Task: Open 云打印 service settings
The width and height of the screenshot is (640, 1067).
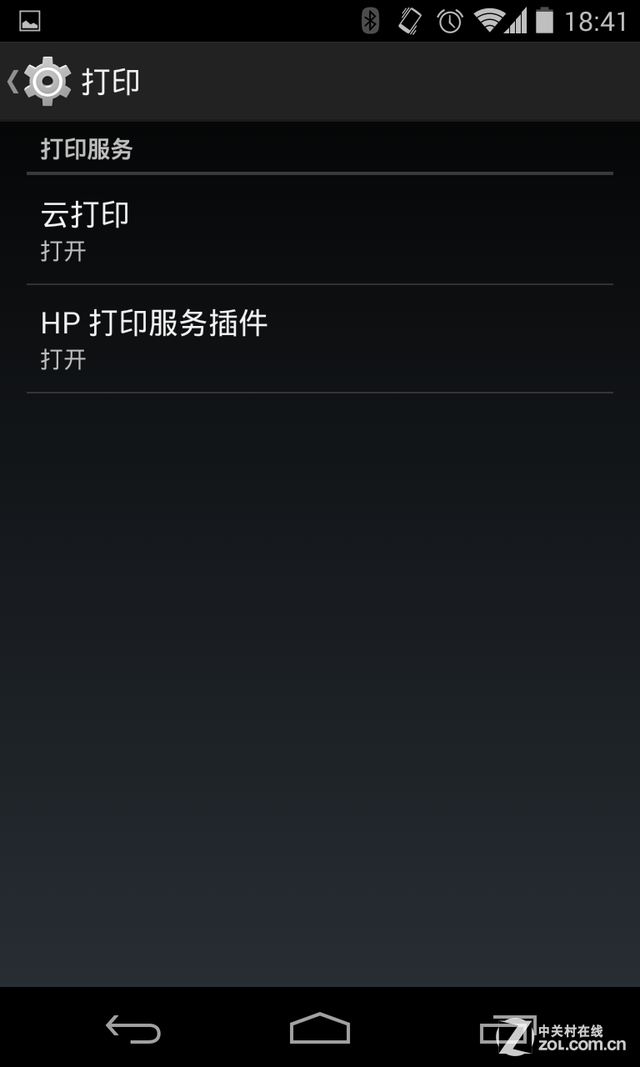Action: pos(319,230)
